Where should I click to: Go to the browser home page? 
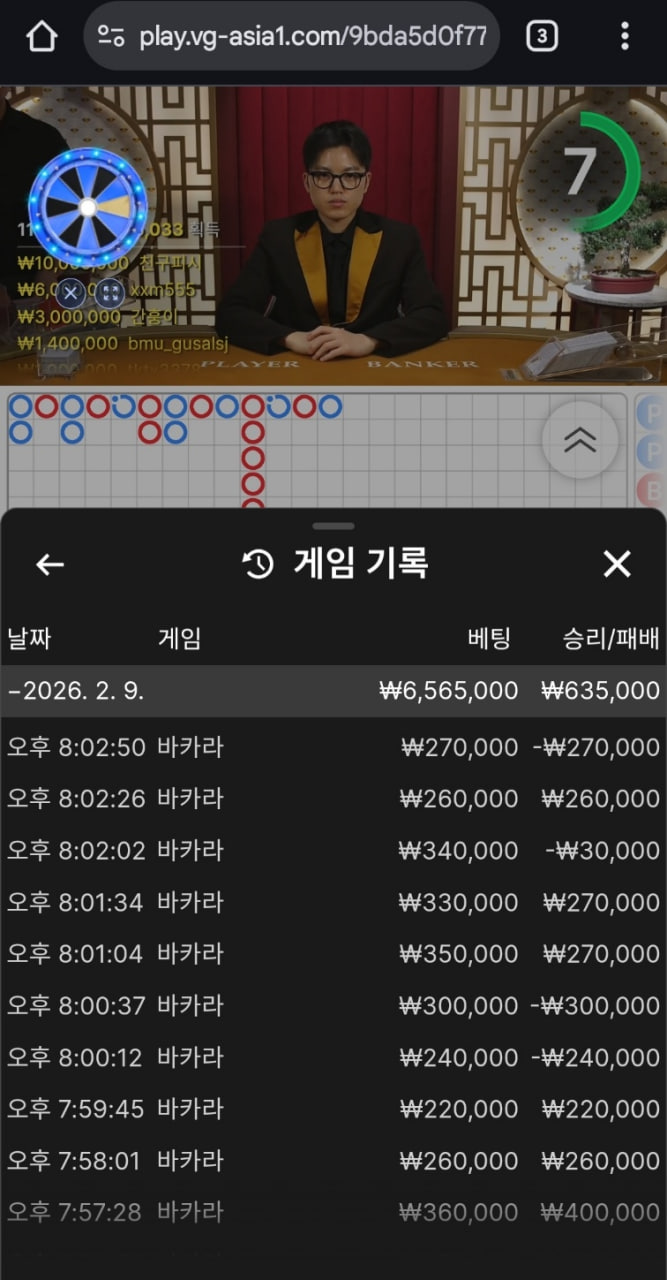pos(41,37)
